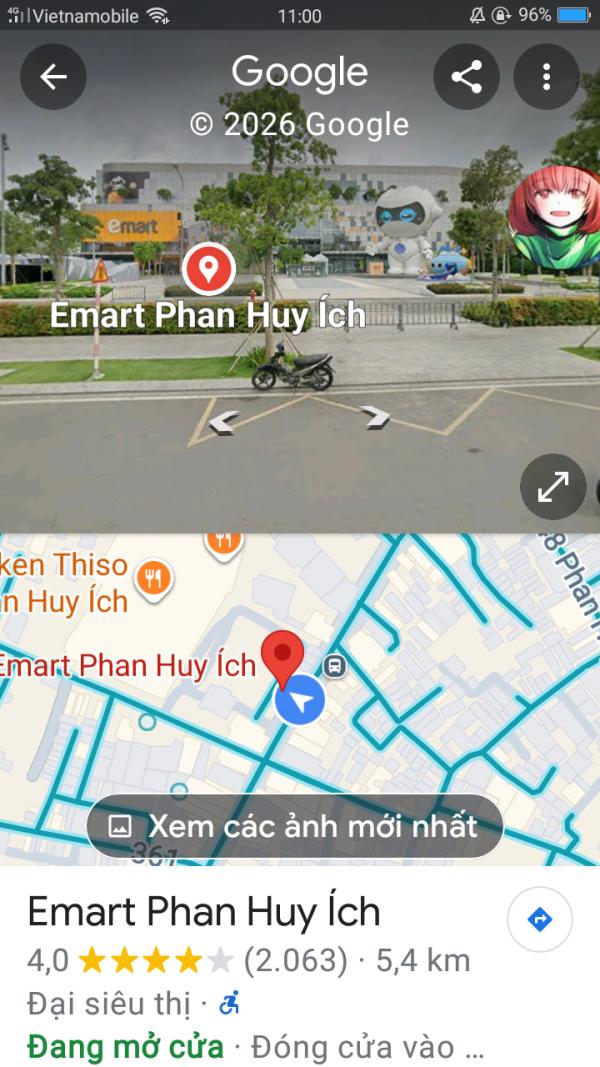Open the three-dot overflow menu
The width and height of the screenshot is (600, 1067).
pyautogui.click(x=546, y=77)
